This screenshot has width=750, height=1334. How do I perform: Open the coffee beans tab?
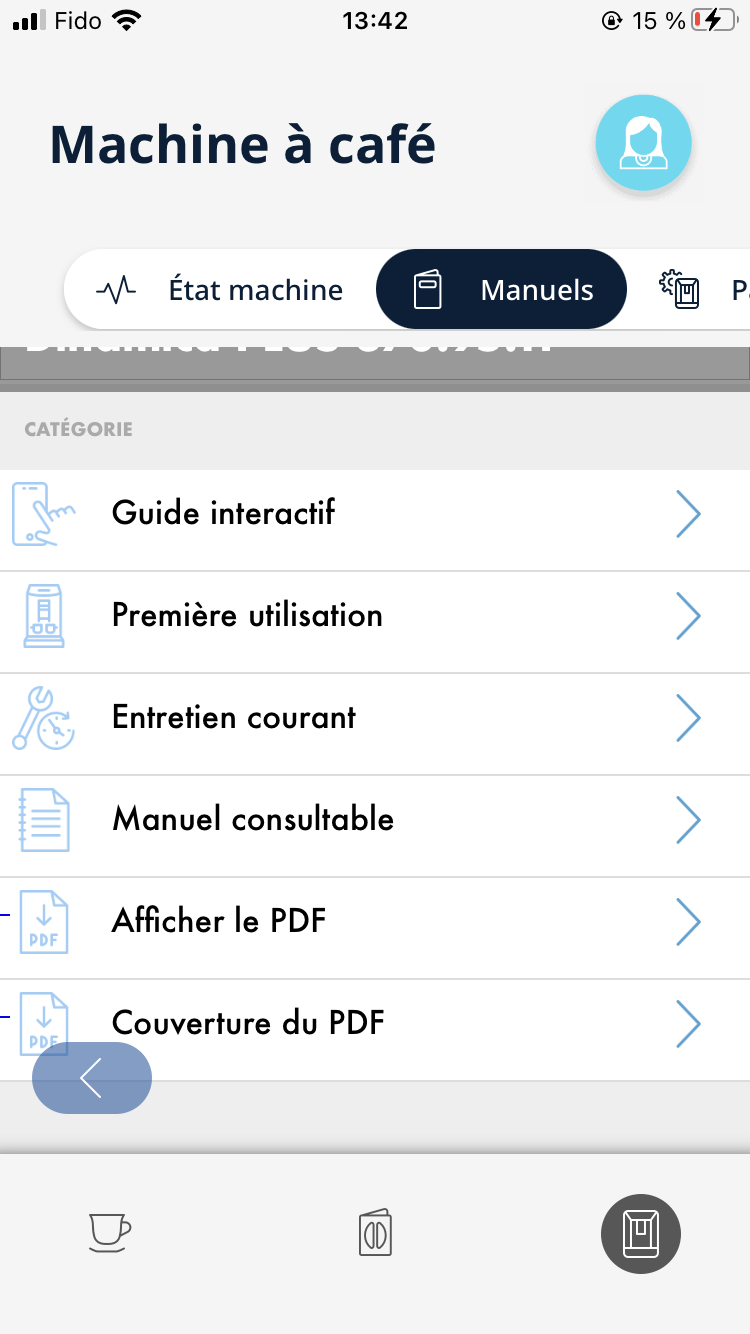pos(375,1233)
